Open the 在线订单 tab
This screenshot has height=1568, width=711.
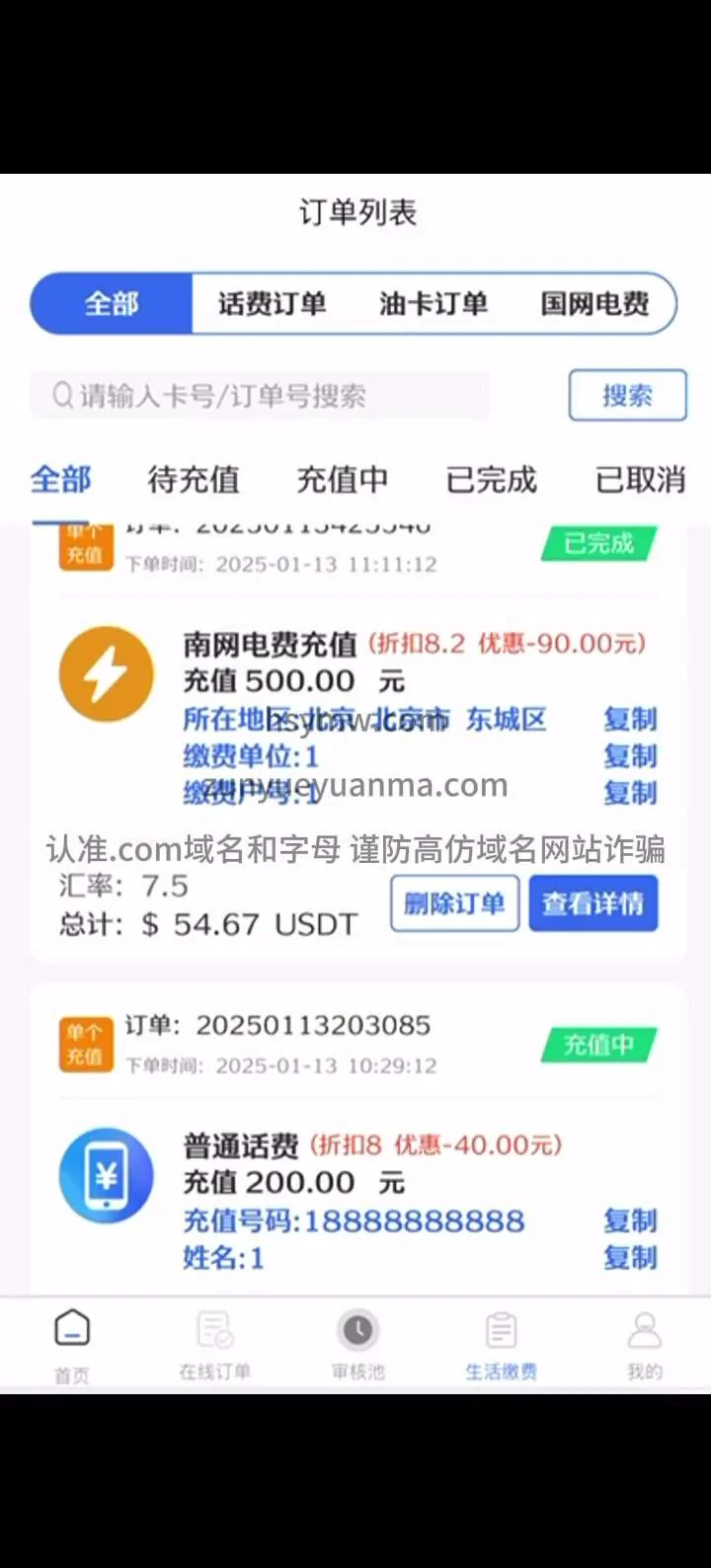coord(214,1345)
